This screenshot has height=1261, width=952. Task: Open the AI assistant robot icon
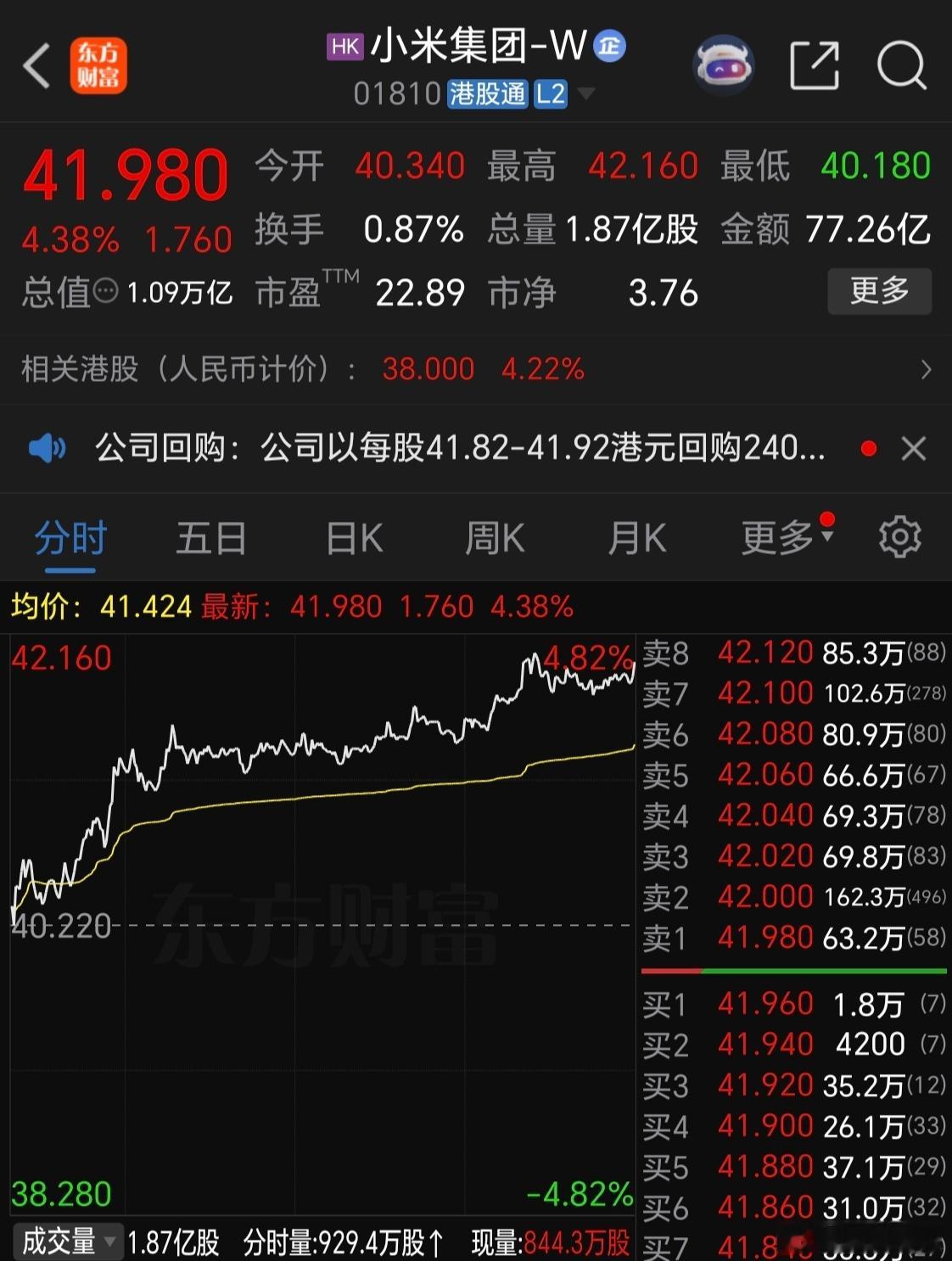pos(724,64)
